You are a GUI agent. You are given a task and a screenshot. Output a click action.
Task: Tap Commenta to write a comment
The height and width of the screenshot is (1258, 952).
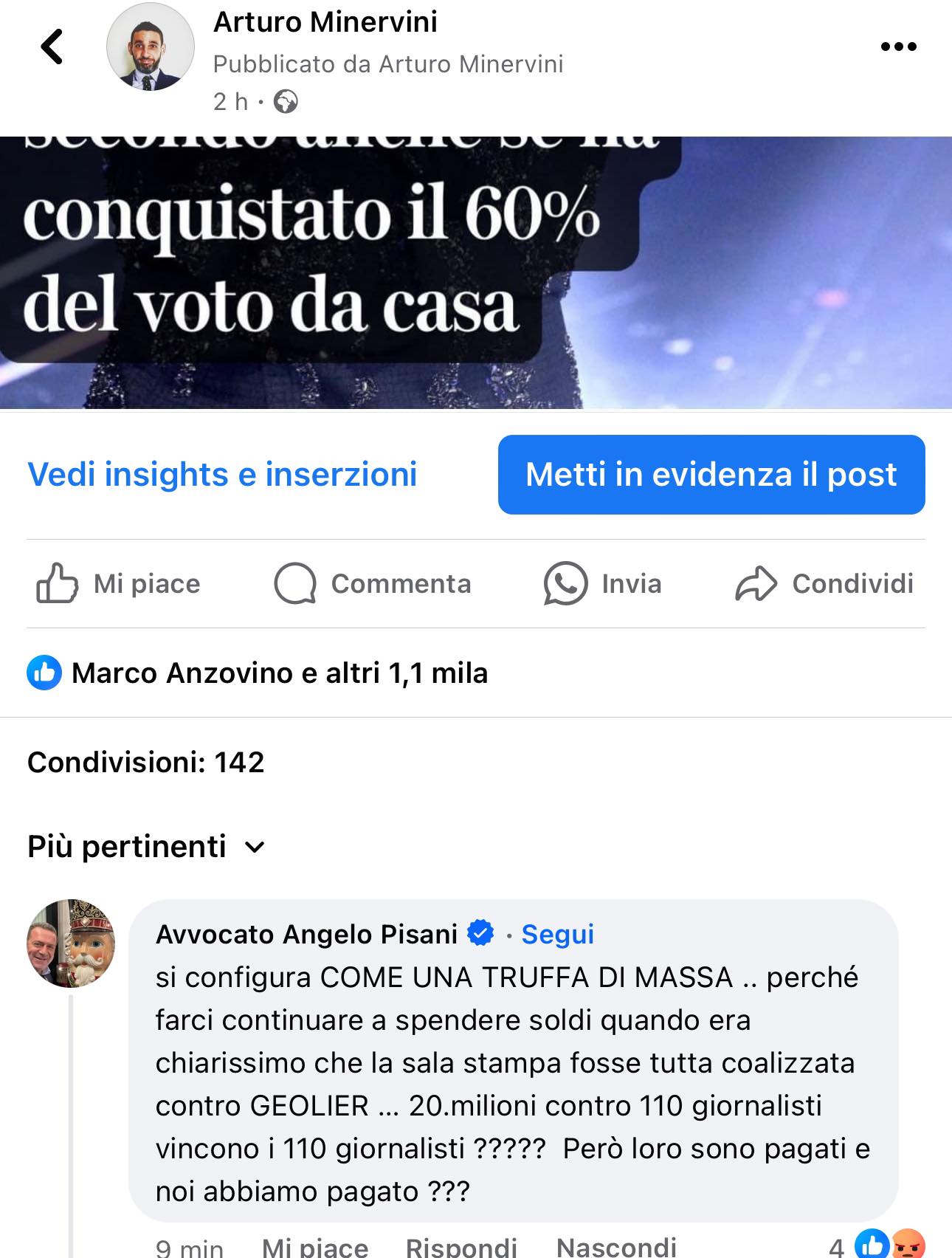click(373, 584)
